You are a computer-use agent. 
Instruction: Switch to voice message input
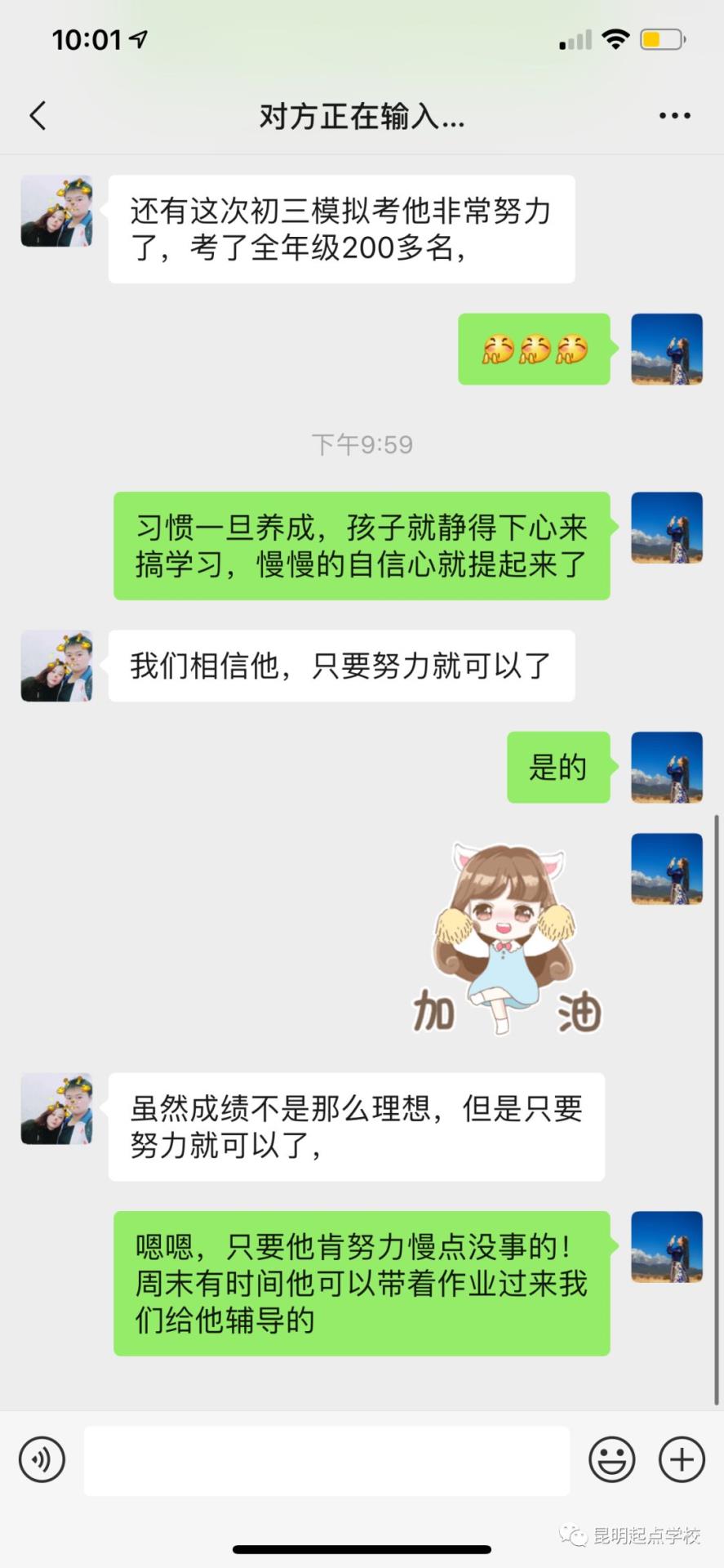point(42,1459)
